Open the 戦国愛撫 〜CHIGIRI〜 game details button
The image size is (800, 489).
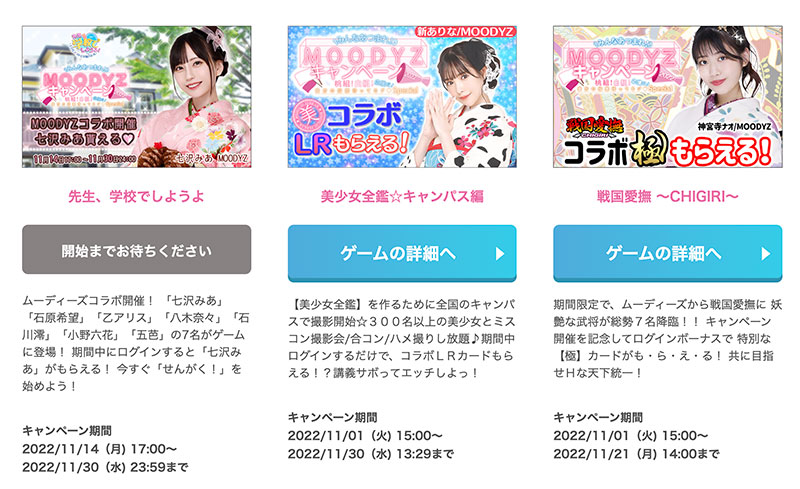(x=667, y=254)
